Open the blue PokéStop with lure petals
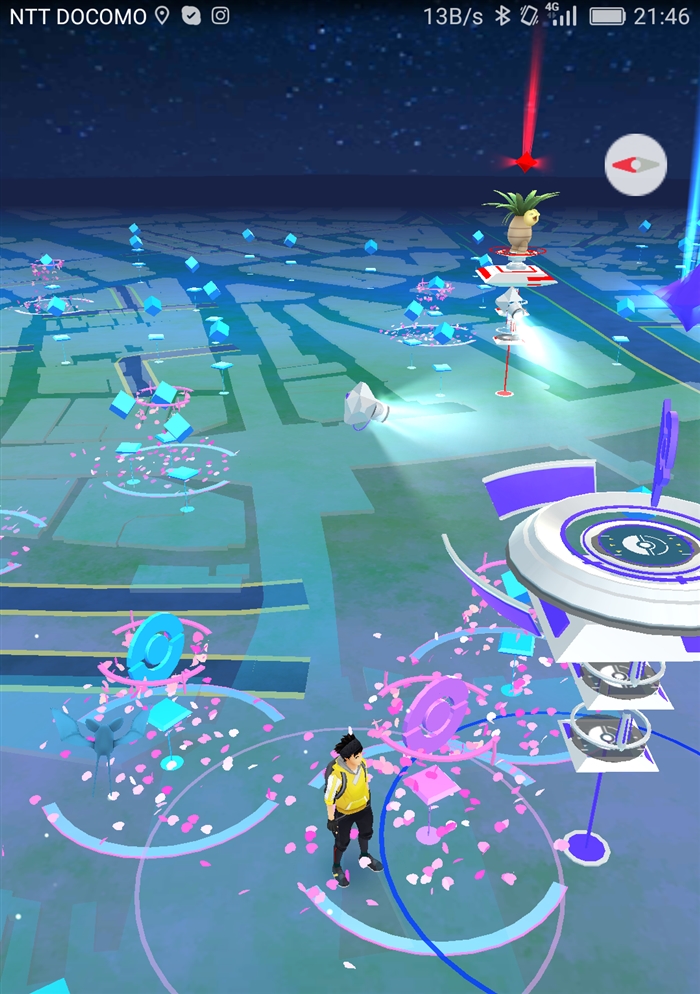Image resolution: width=700 pixels, height=994 pixels. (x=157, y=649)
